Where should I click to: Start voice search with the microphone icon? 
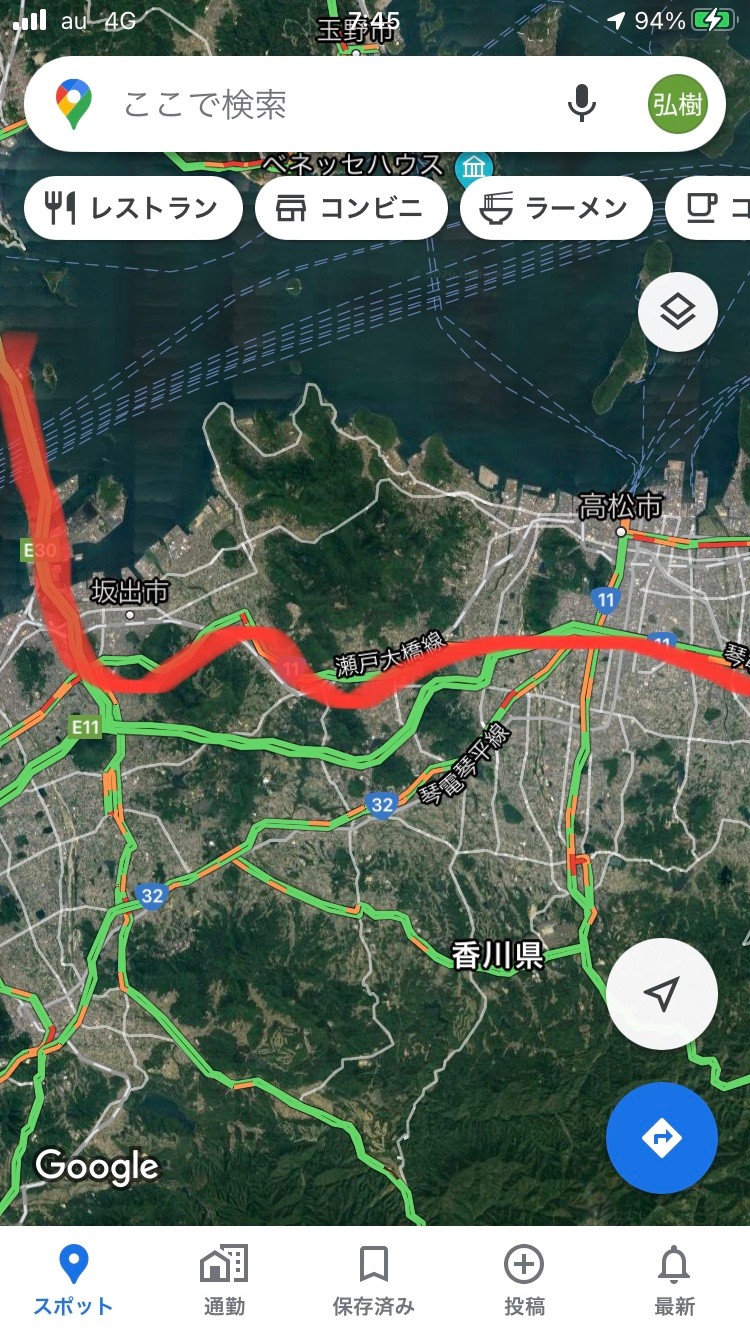tap(581, 104)
